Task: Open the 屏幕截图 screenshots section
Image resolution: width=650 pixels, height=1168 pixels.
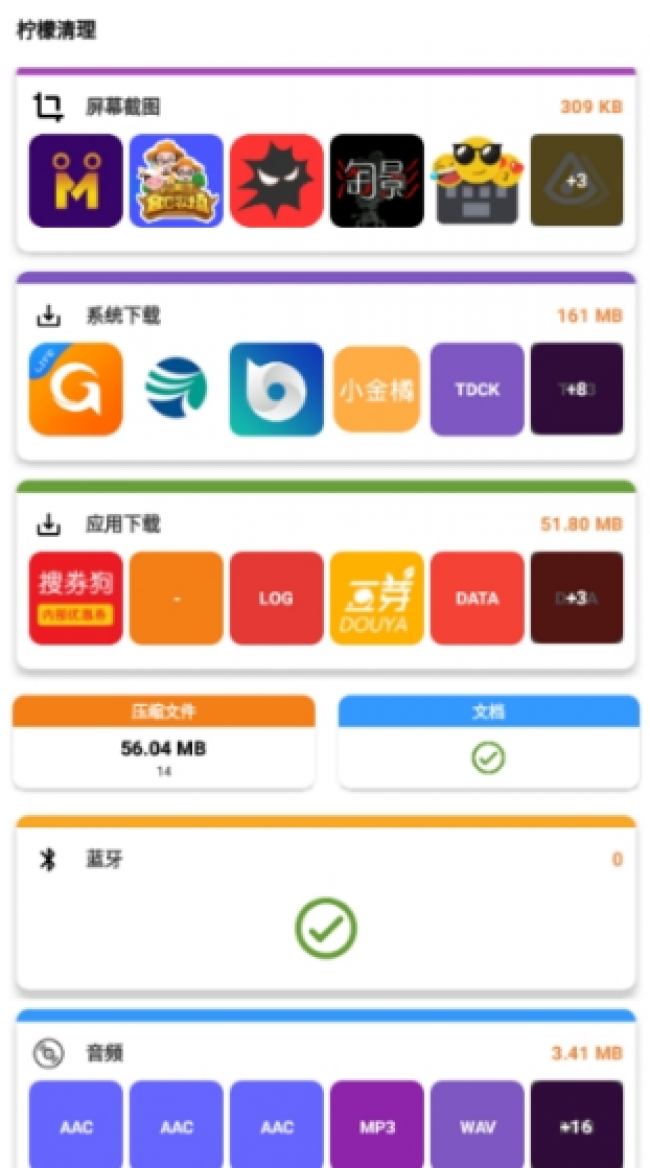Action: [x=123, y=107]
